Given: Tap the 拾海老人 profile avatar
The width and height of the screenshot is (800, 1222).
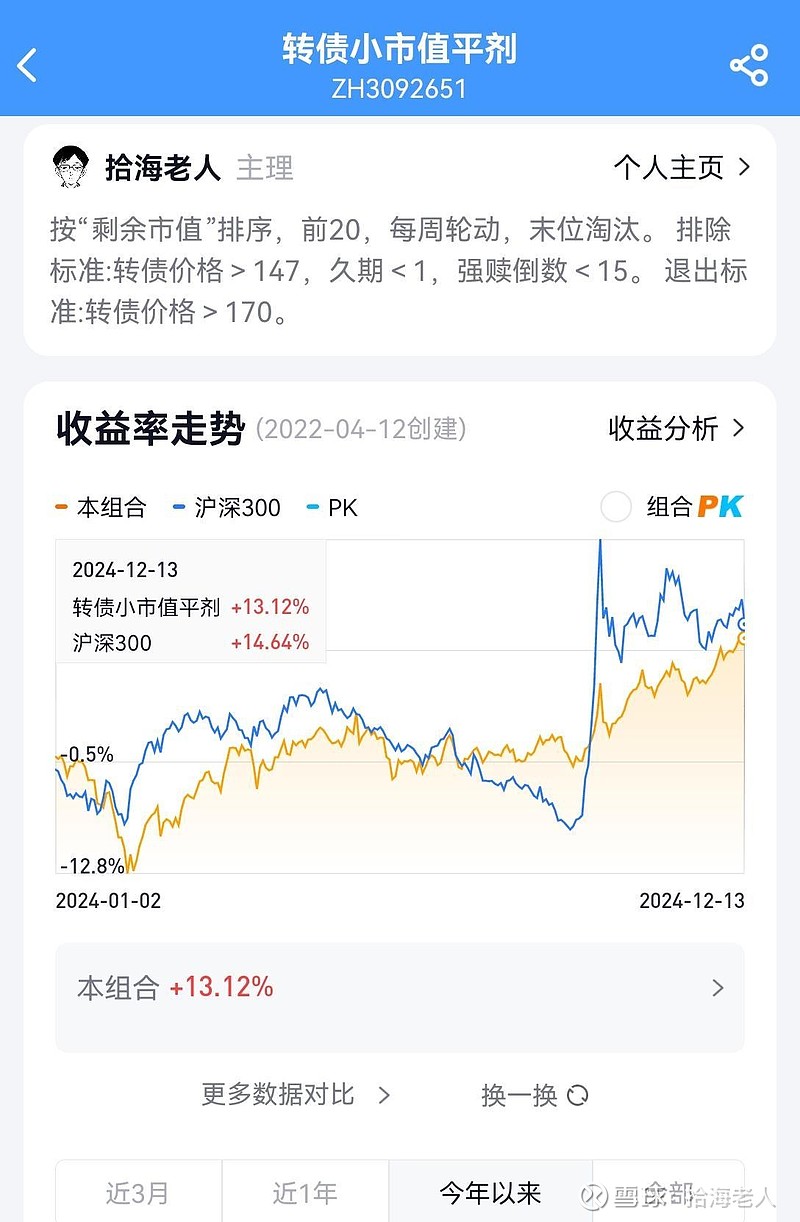Looking at the screenshot, I should pyautogui.click(x=73, y=166).
